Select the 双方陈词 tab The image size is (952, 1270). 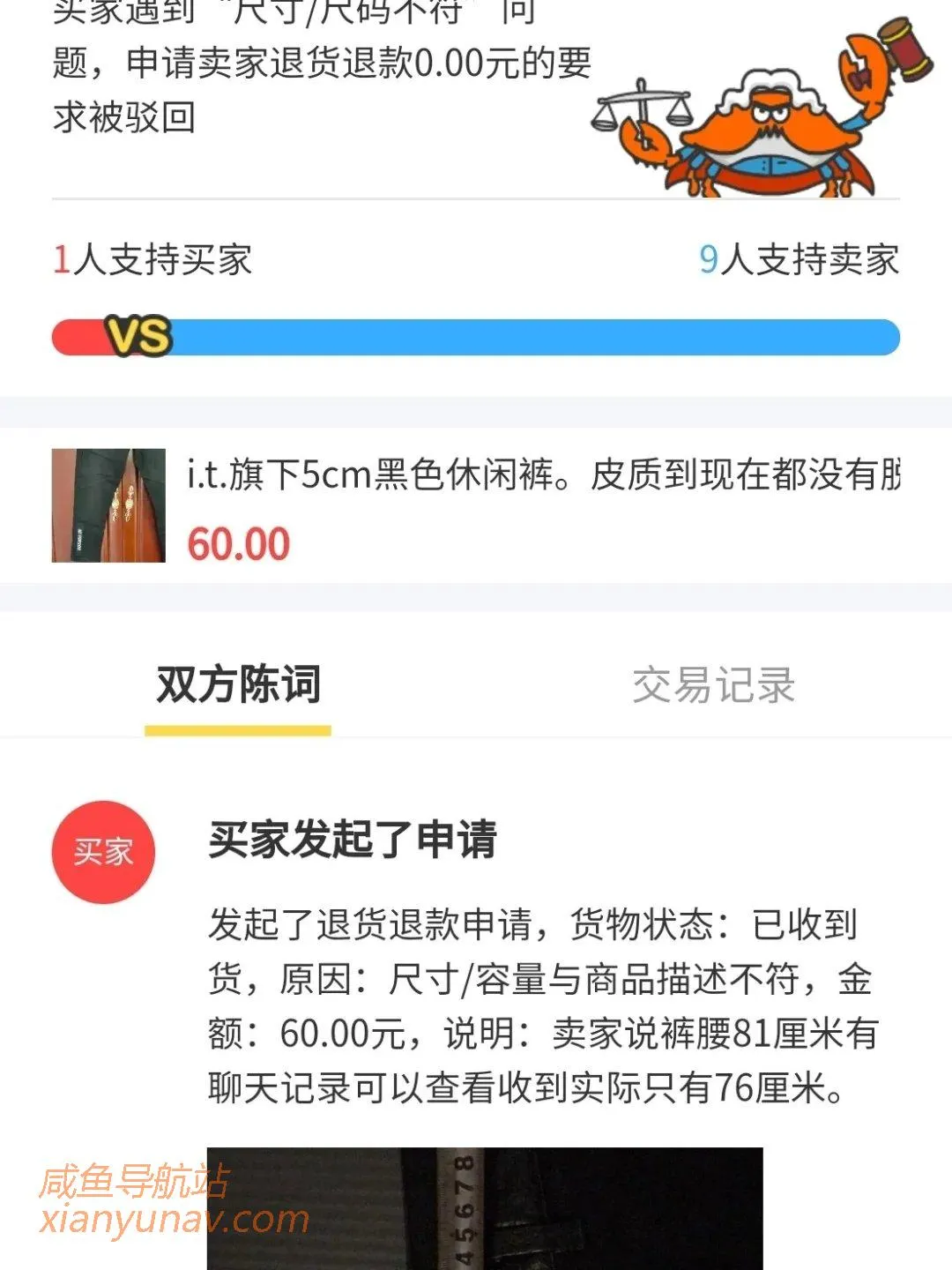coord(238,684)
